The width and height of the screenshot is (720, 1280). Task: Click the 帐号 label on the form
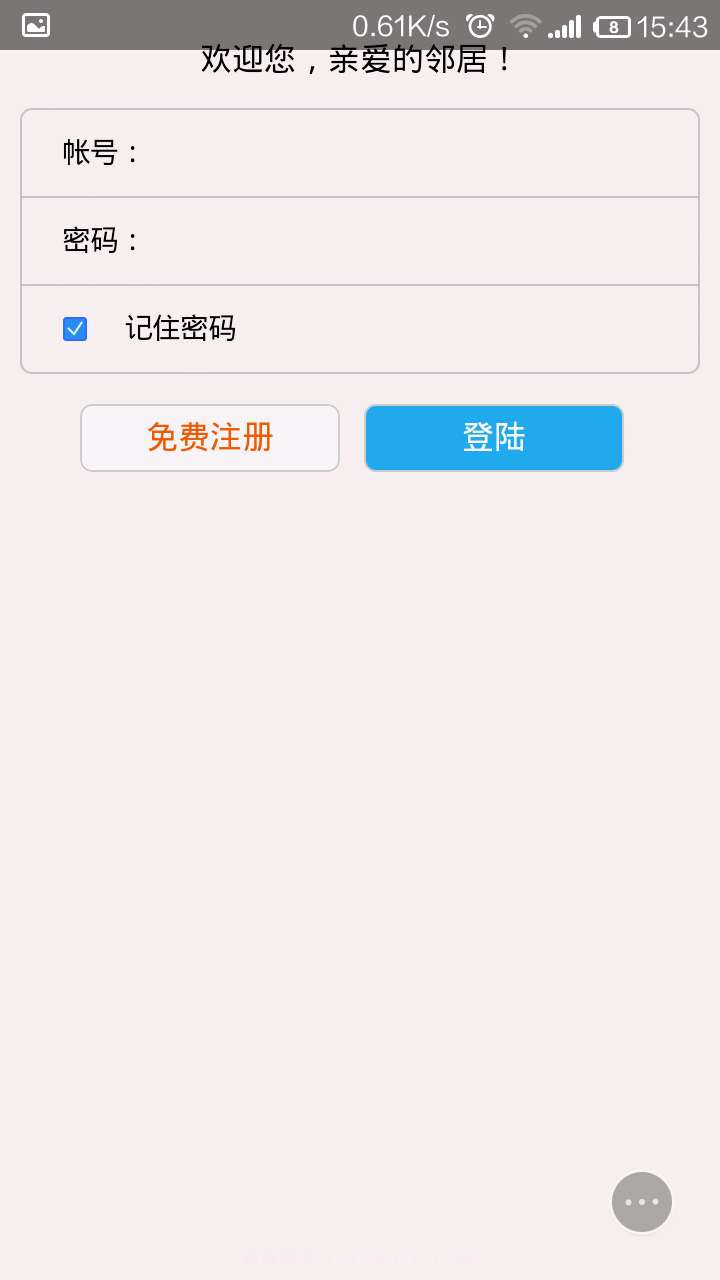100,152
